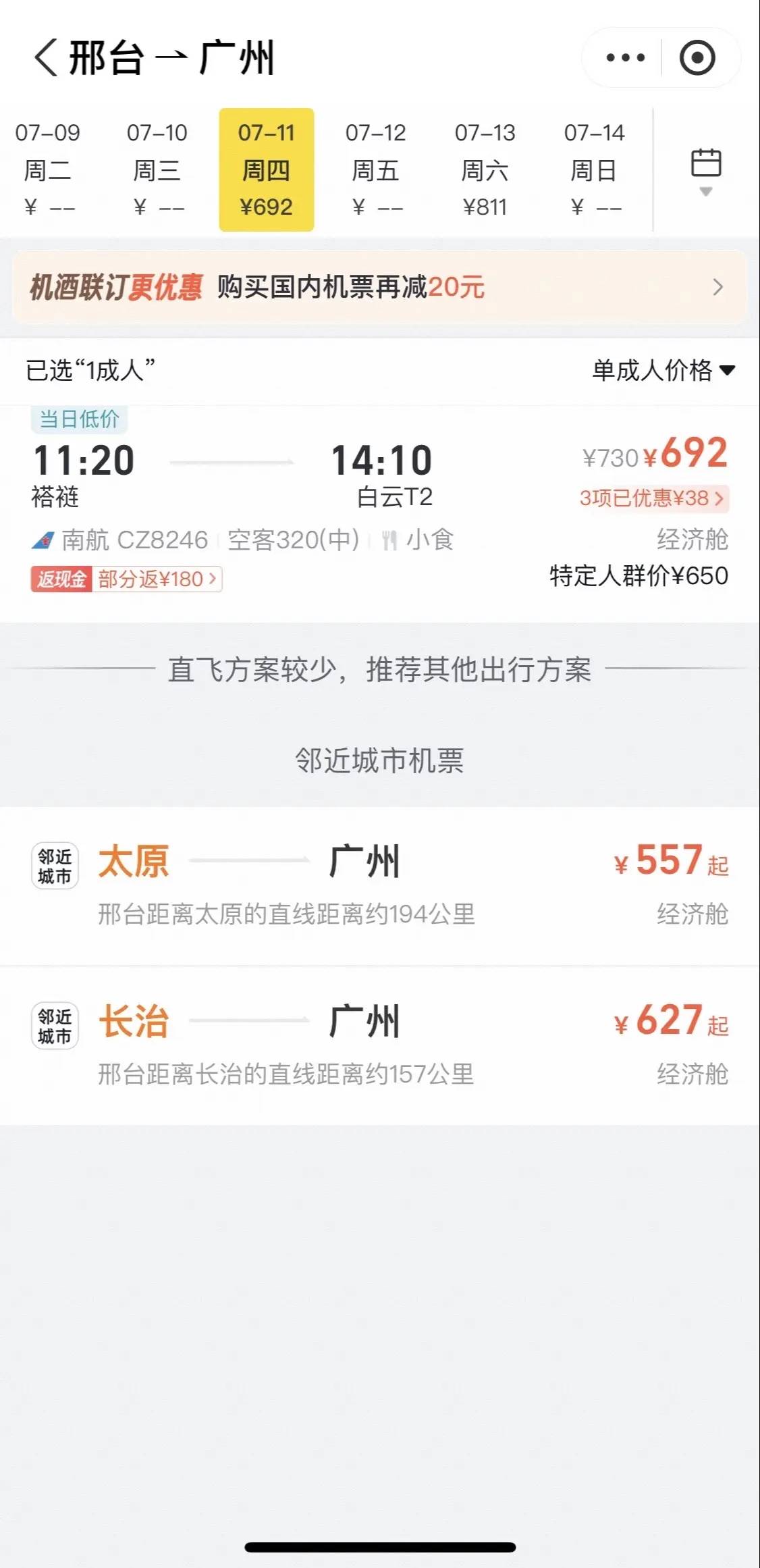
Task: Expand the 单成人价格 dropdown
Action: [x=663, y=370]
